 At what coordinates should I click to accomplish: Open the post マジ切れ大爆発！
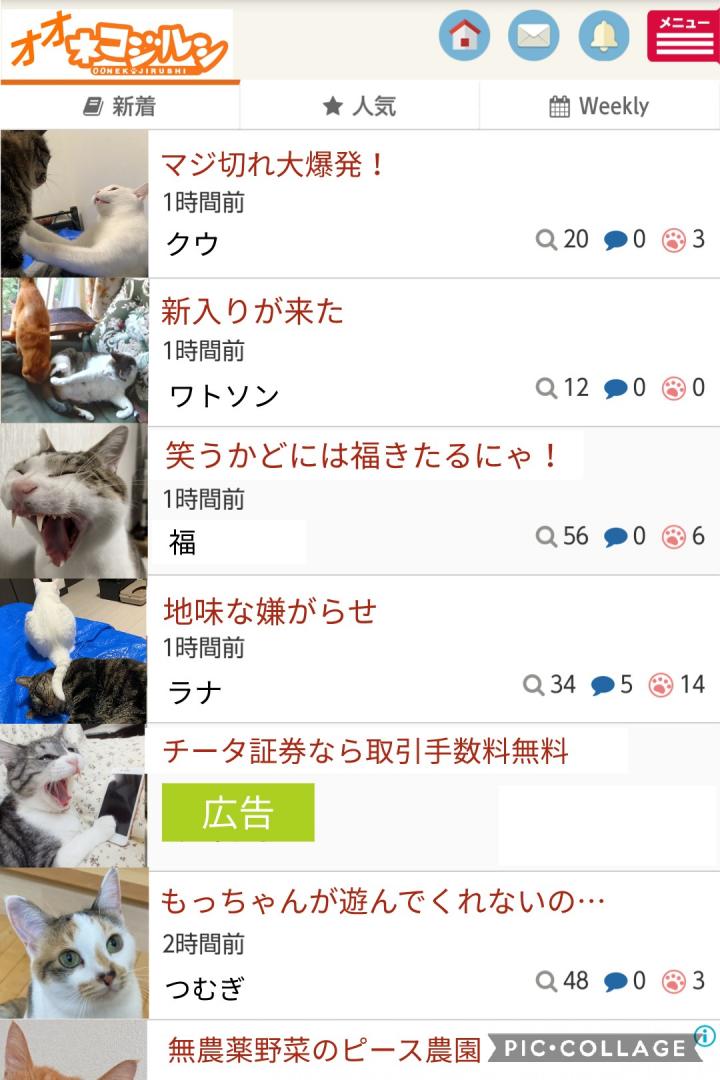tap(274, 164)
